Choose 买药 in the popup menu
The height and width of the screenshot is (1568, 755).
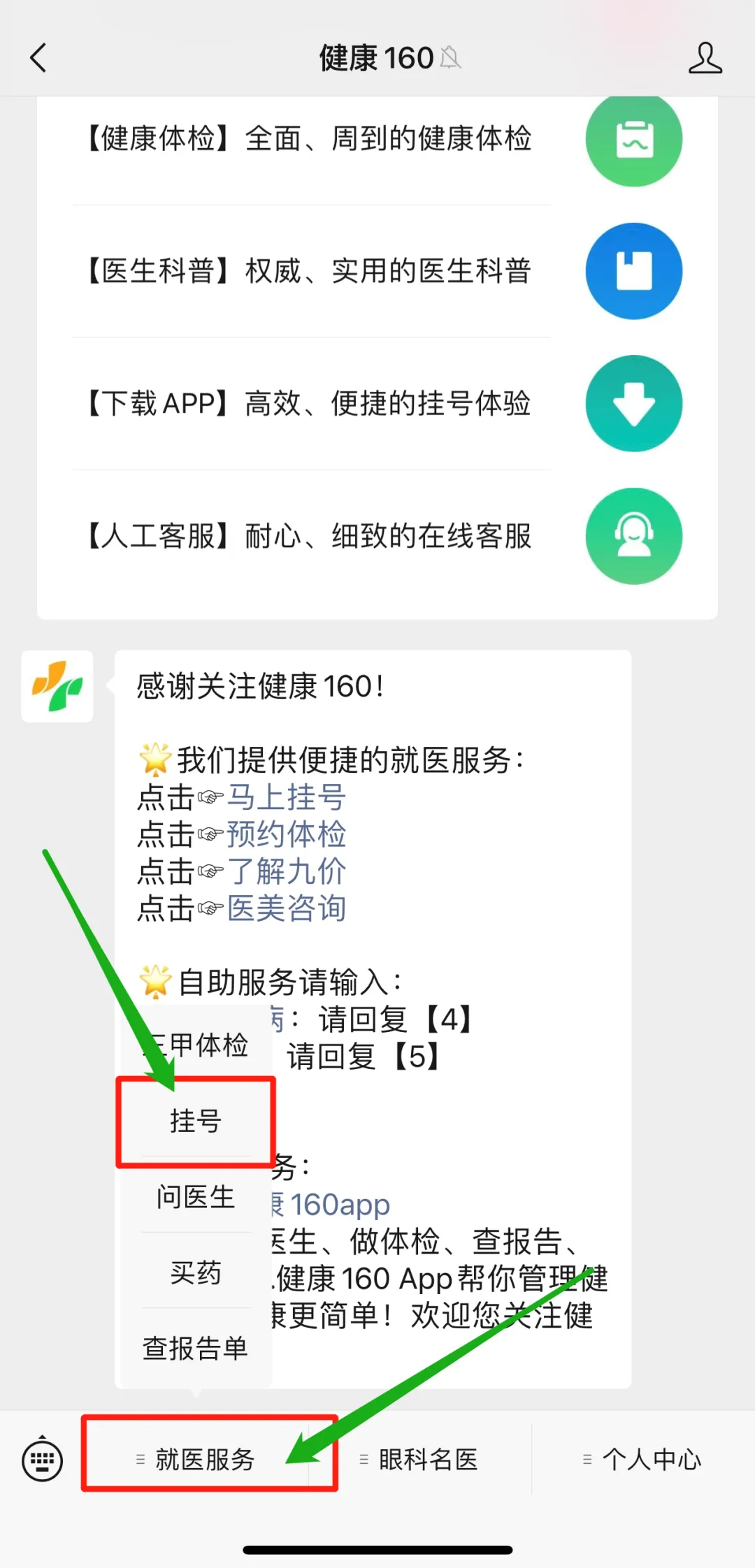(196, 1272)
